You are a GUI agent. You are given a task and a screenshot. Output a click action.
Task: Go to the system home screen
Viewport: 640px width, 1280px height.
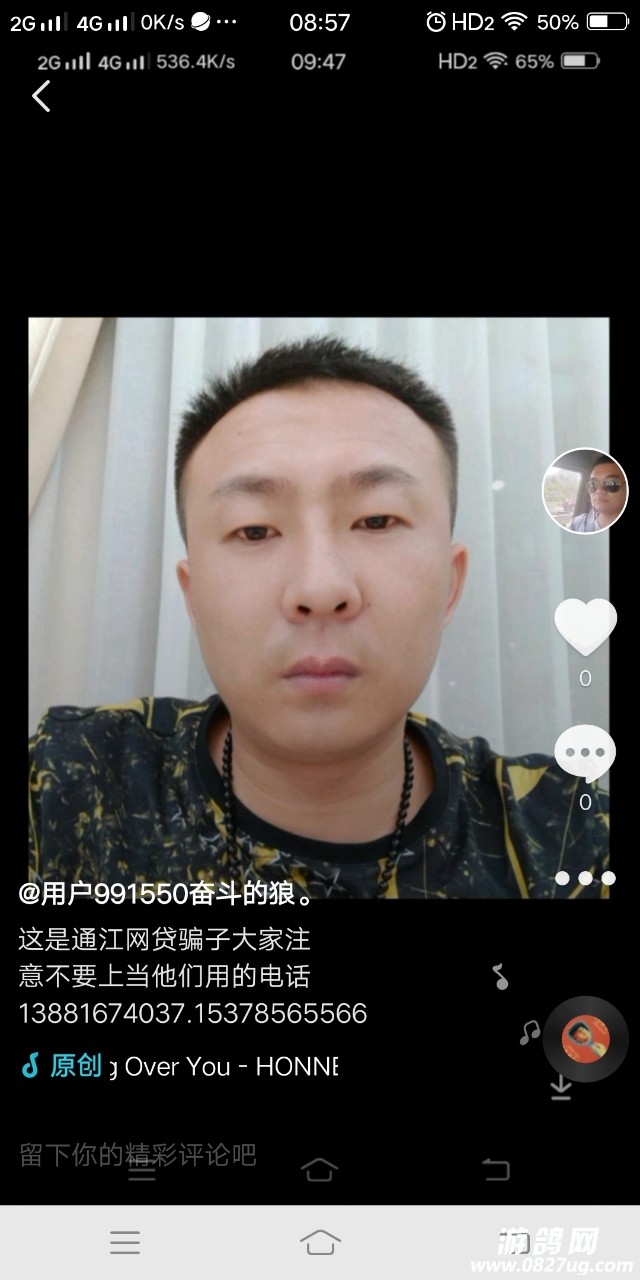click(320, 1242)
